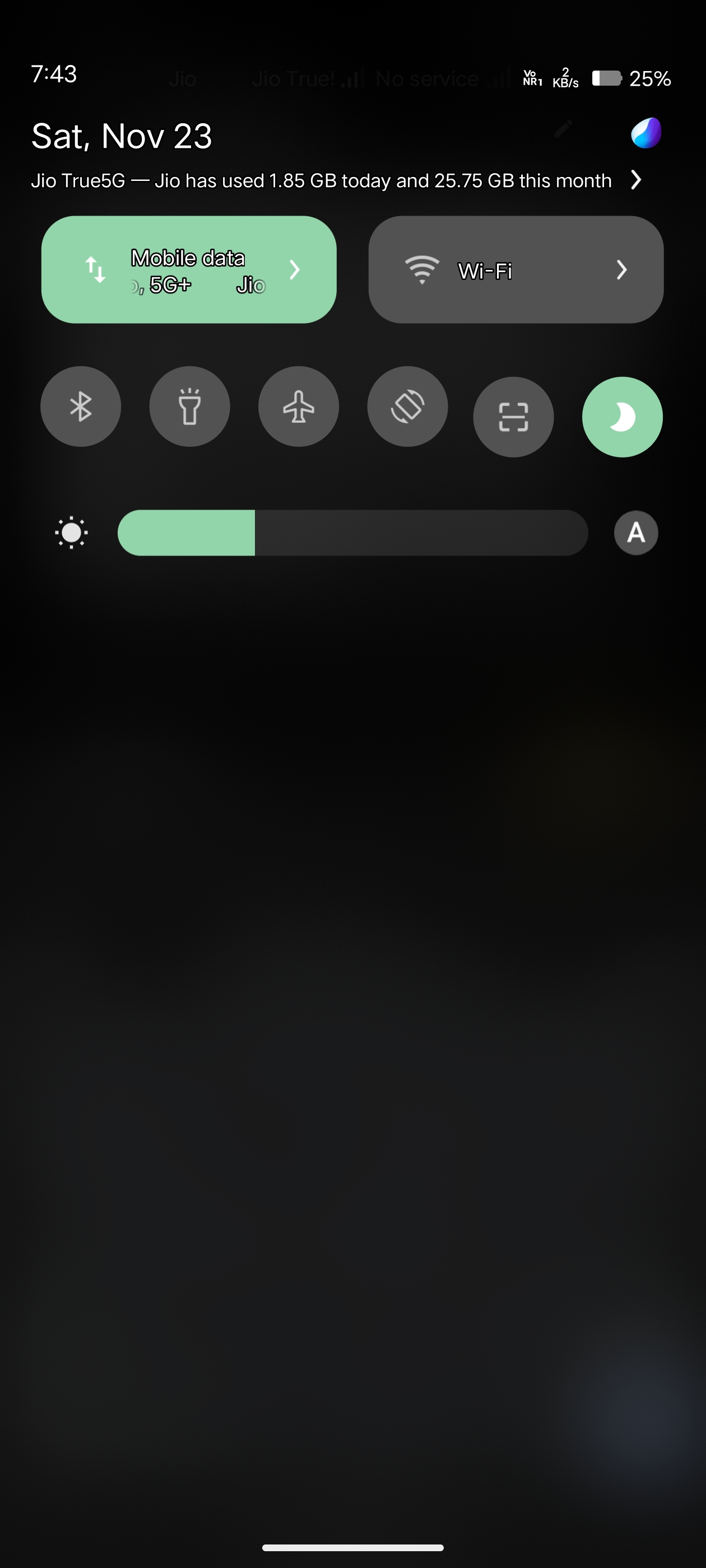Open Jio data usage details arrow
The width and height of the screenshot is (706, 1568).
coord(636,180)
